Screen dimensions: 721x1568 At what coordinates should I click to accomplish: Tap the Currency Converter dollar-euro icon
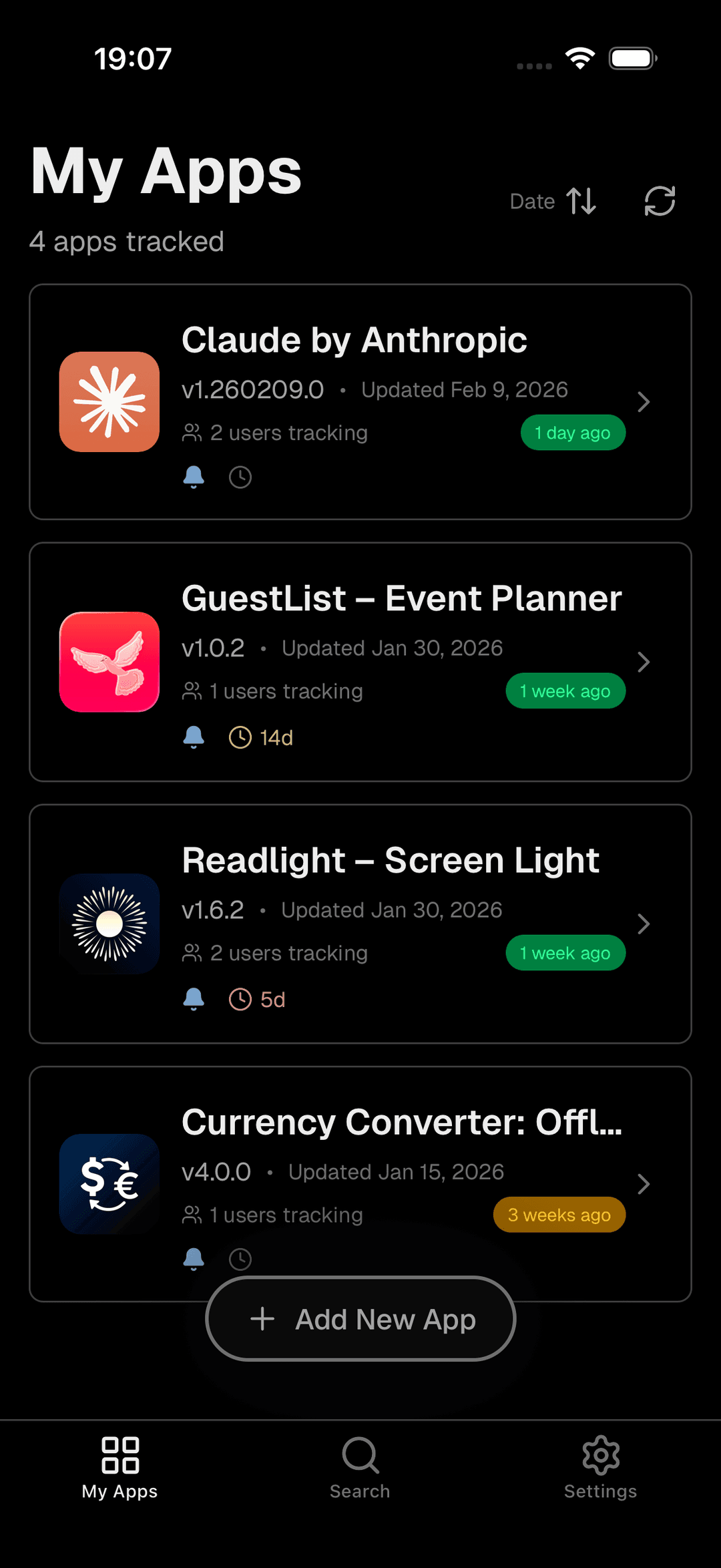click(109, 1185)
